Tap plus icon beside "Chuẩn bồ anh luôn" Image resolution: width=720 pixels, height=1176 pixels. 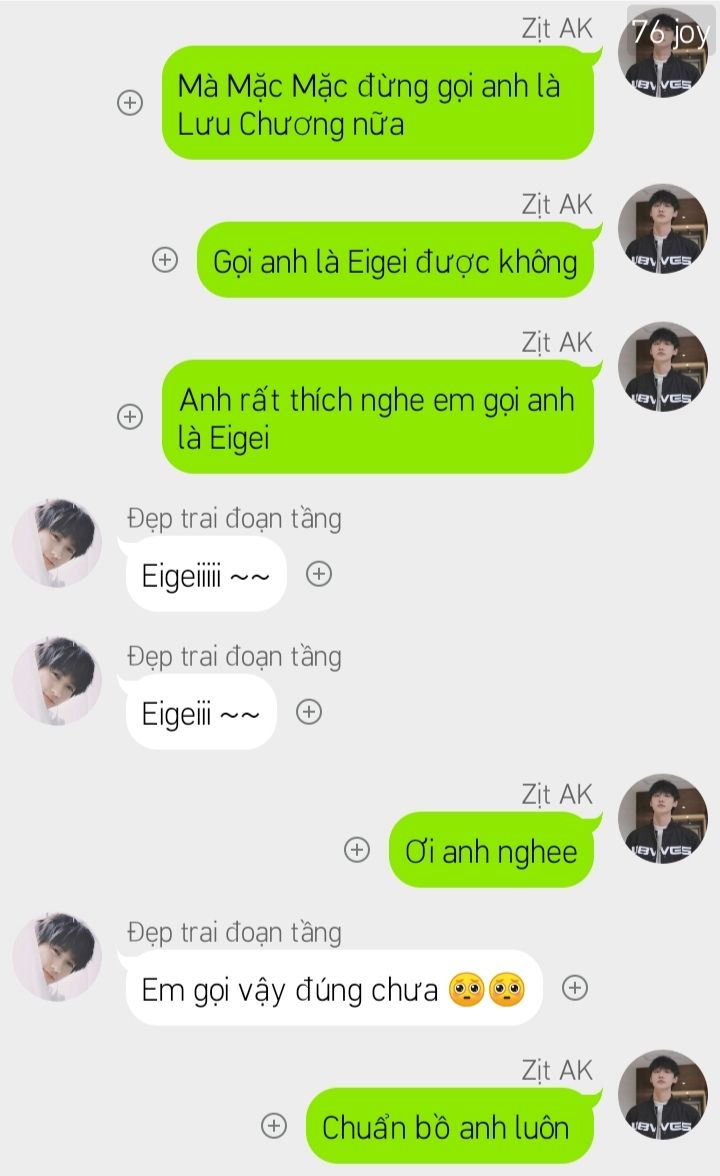tap(274, 1125)
